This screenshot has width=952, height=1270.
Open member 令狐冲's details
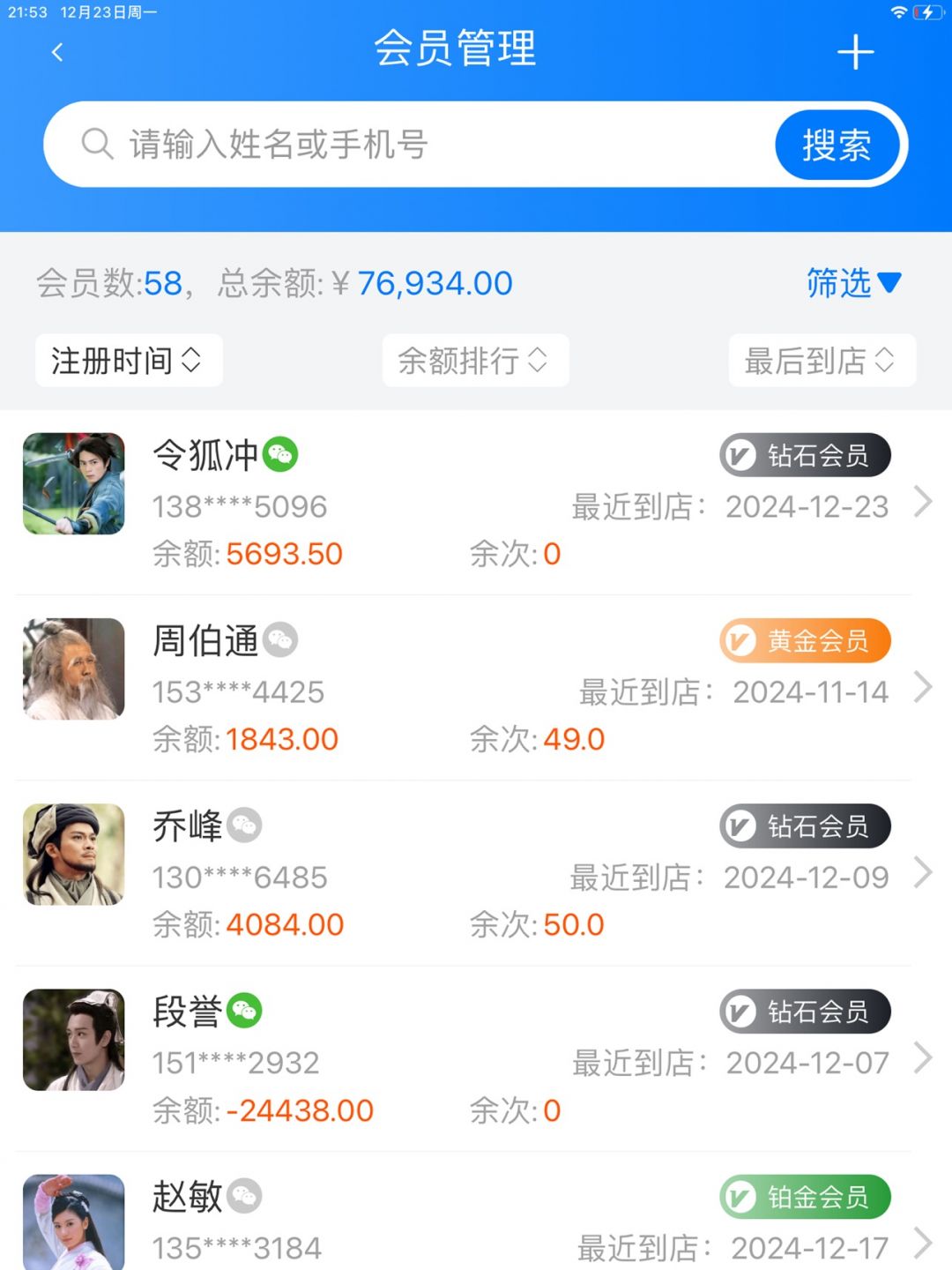[x=476, y=503]
